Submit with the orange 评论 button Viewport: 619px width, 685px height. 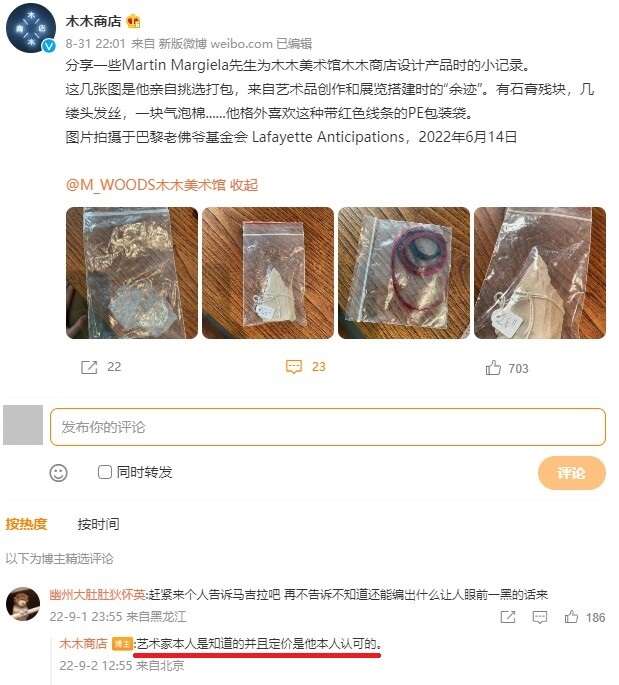pyautogui.click(x=571, y=472)
